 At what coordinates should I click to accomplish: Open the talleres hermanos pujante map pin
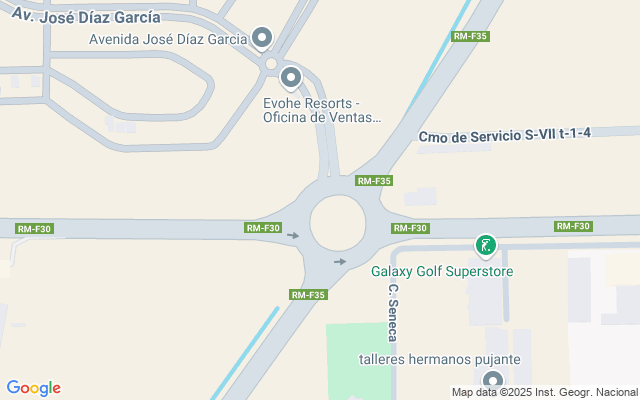pos(492,380)
